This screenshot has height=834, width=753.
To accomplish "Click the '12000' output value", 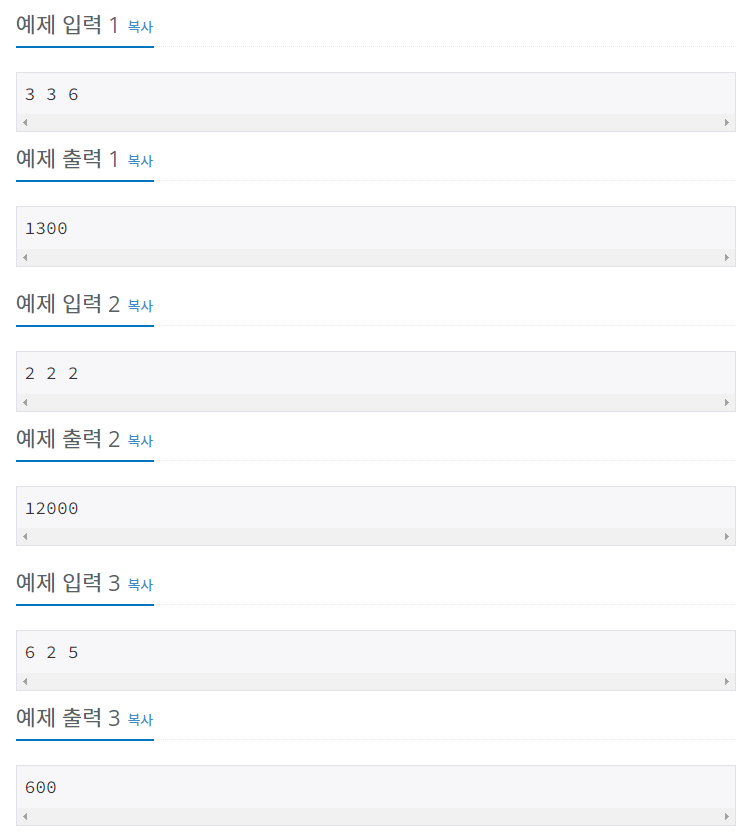I will 51,508.
